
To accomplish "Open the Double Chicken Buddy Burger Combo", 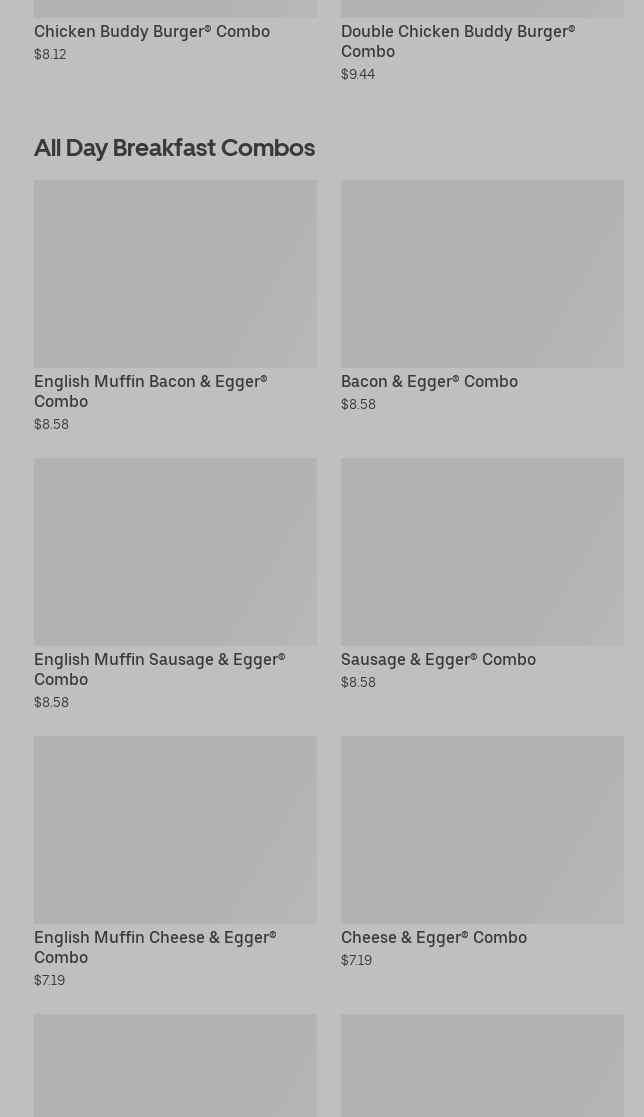I will [x=482, y=41].
